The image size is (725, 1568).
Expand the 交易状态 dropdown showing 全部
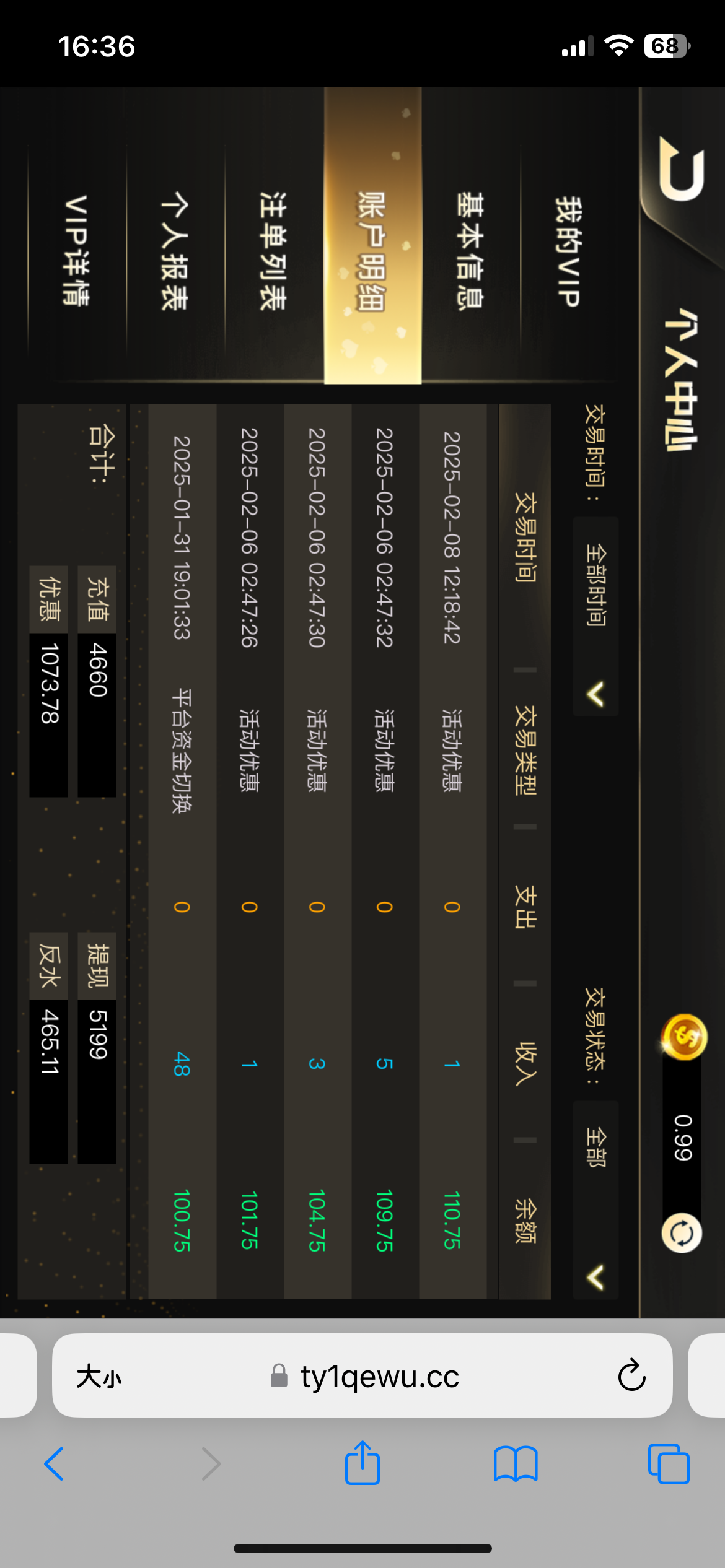(x=595, y=1198)
